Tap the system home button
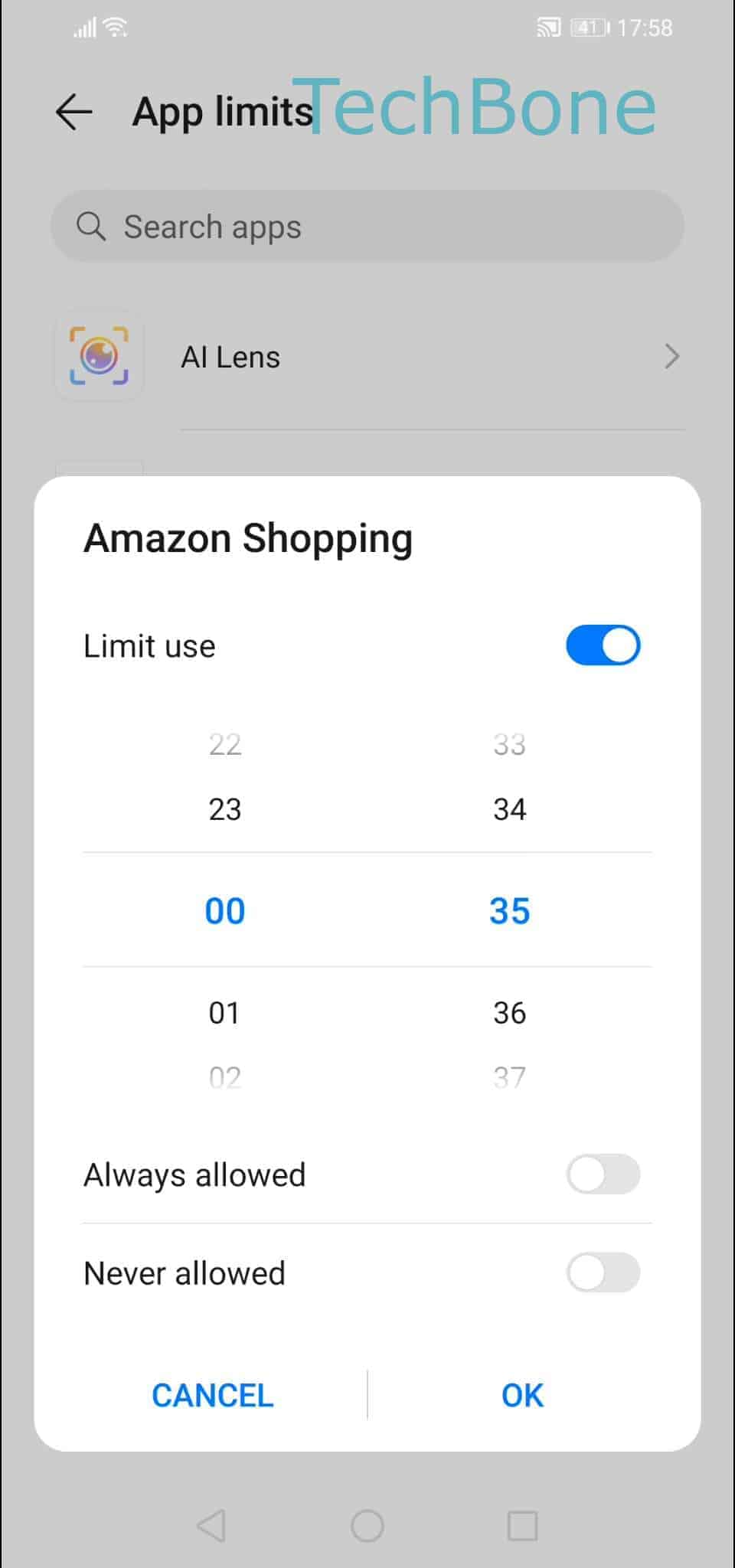 point(367,1525)
